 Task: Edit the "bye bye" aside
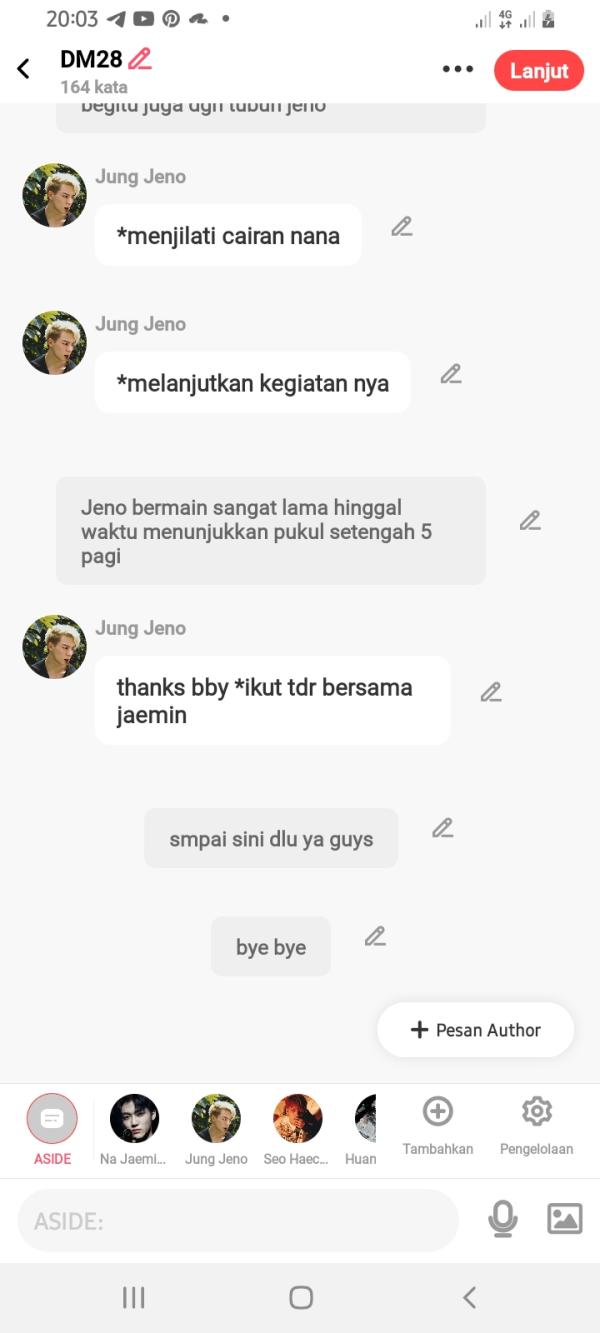375,937
